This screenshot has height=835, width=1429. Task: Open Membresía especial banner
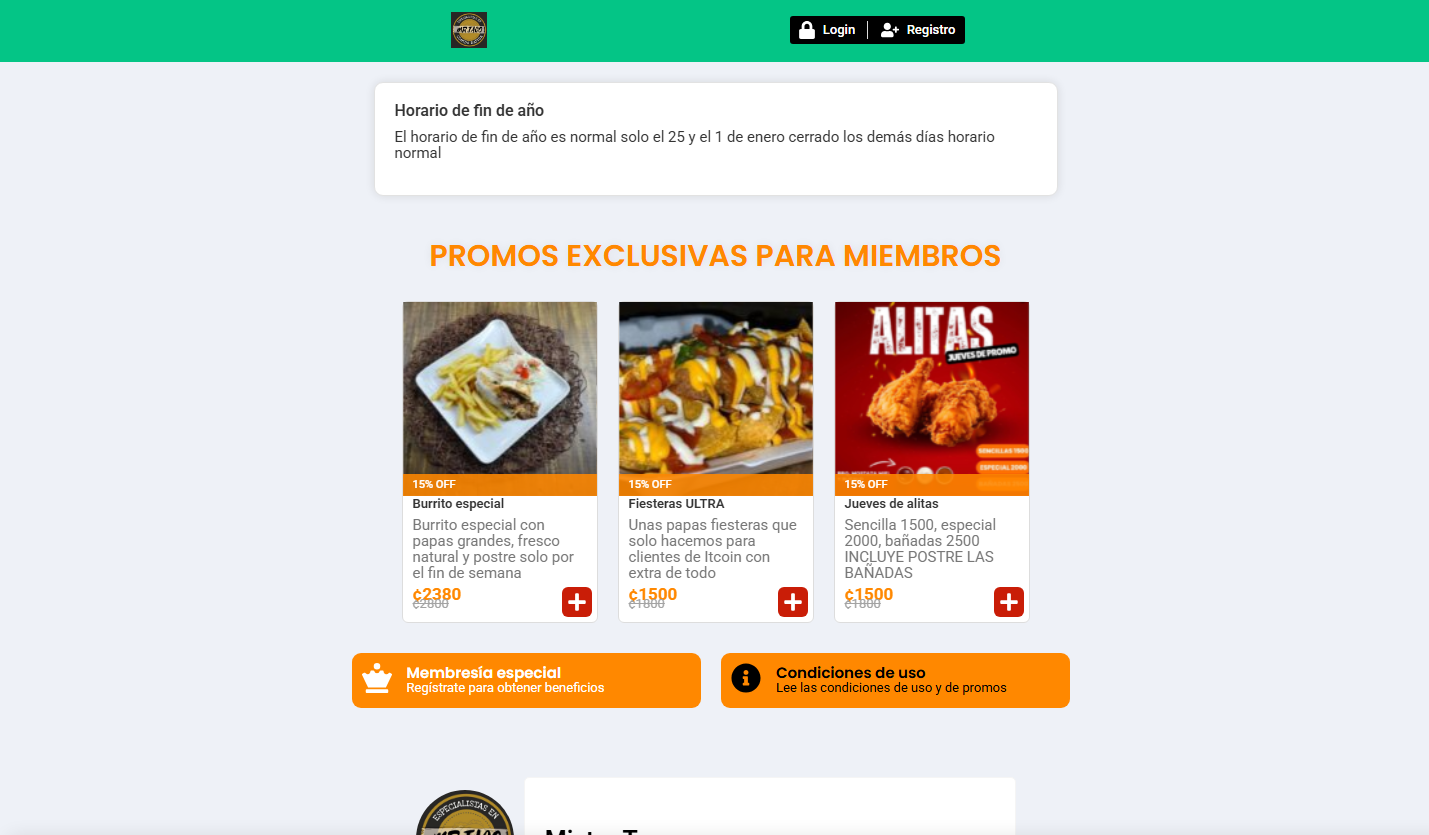tap(526, 680)
